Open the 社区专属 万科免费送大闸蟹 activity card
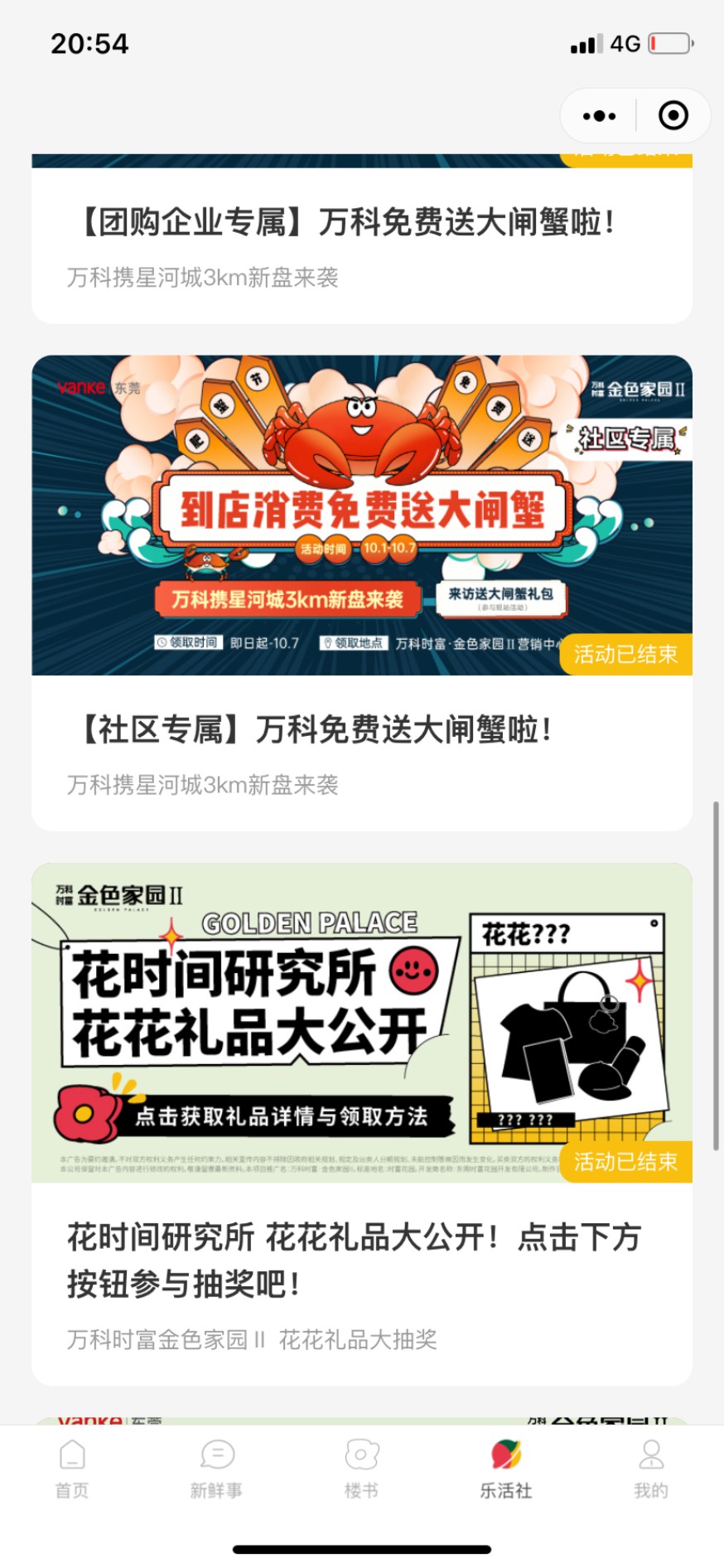The image size is (724, 1568). 362,580
